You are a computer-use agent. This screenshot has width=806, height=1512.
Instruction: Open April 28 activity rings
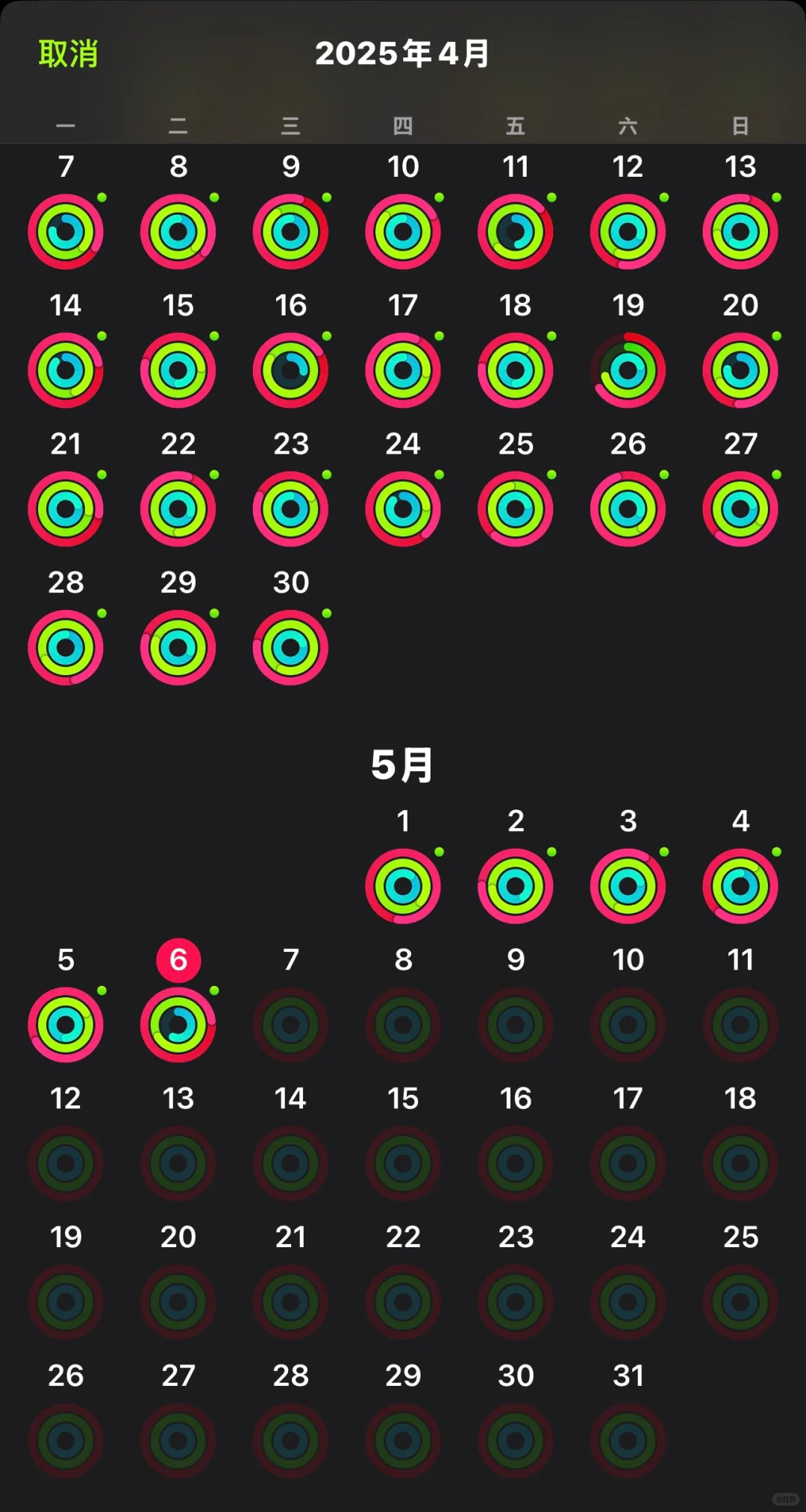tap(66, 647)
